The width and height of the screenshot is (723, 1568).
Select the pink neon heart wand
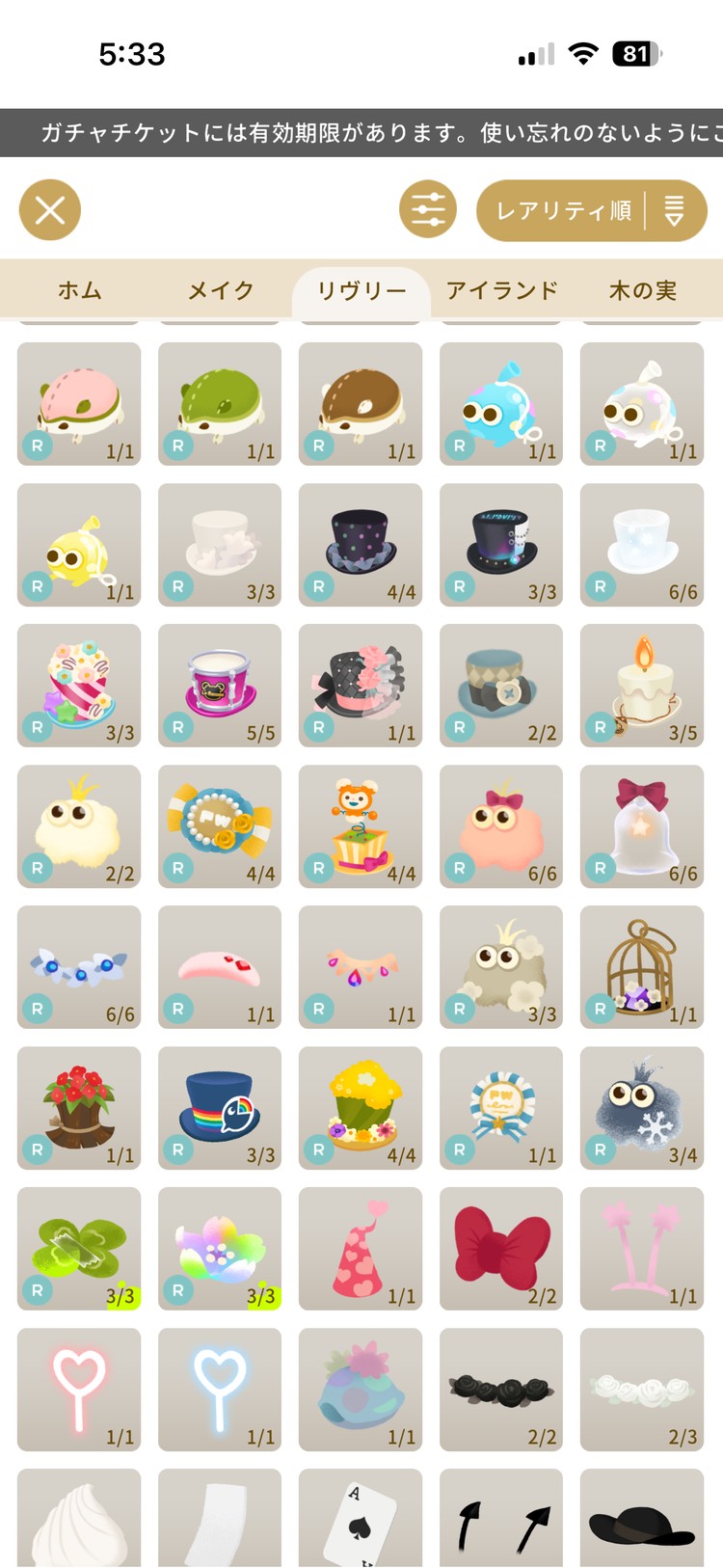click(x=79, y=1390)
